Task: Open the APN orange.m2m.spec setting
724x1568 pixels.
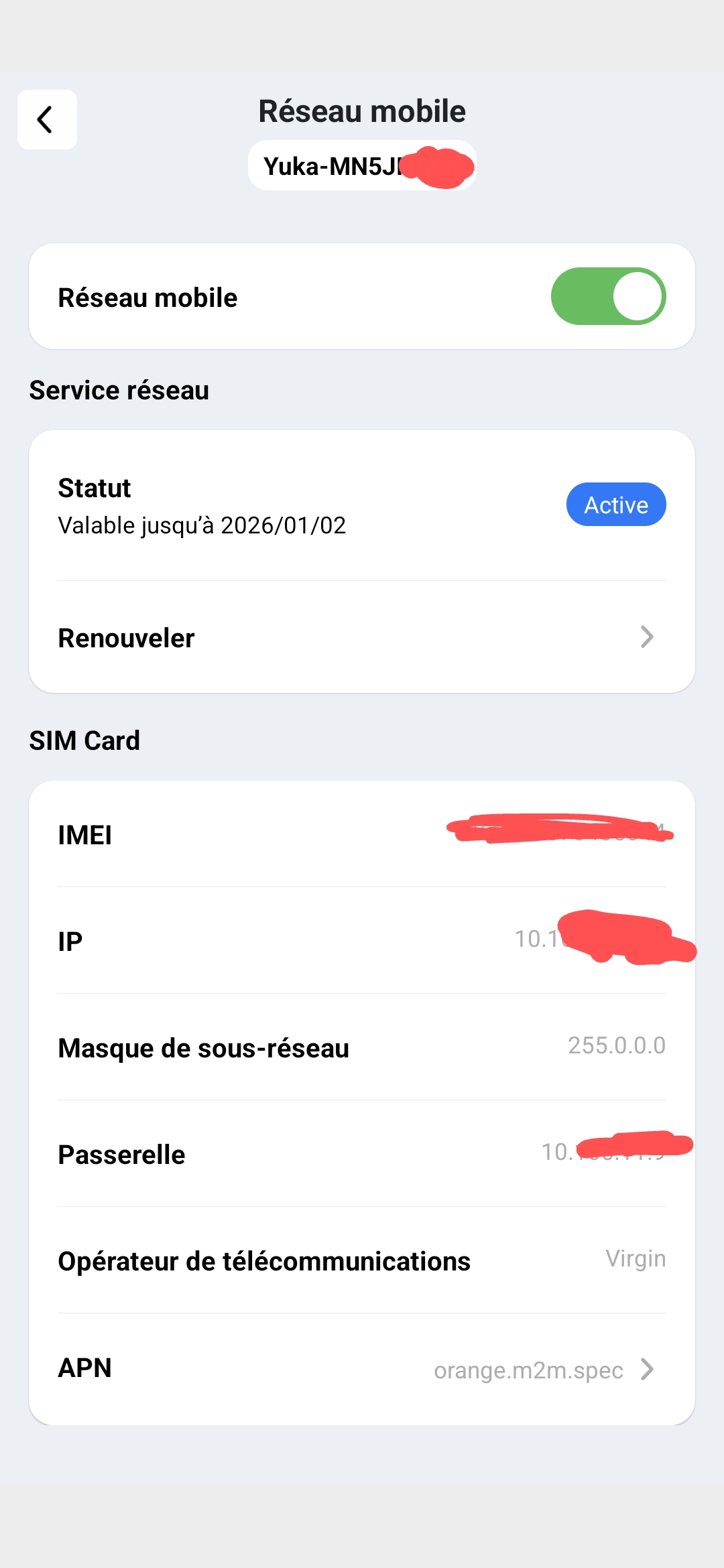Action: [362, 1368]
